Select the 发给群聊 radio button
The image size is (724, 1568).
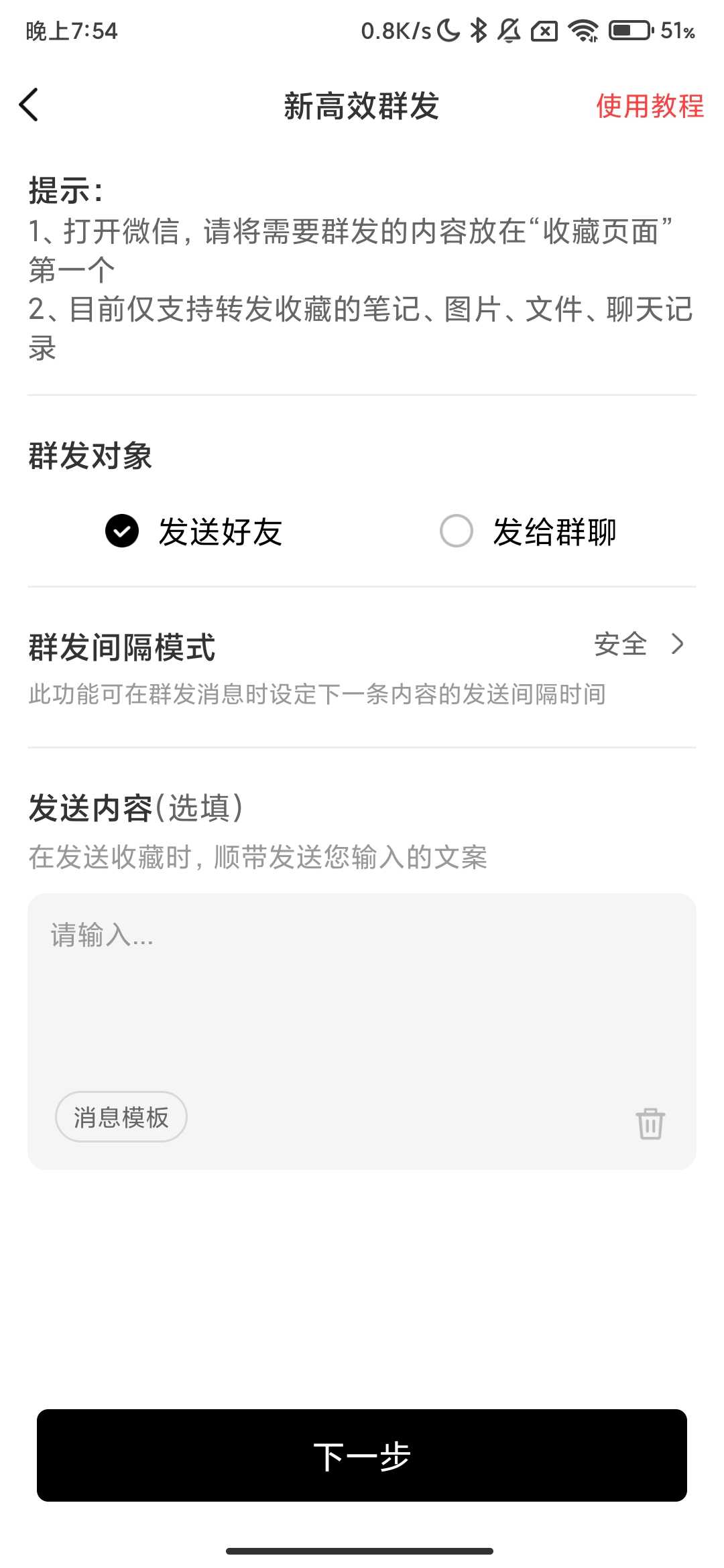(457, 533)
